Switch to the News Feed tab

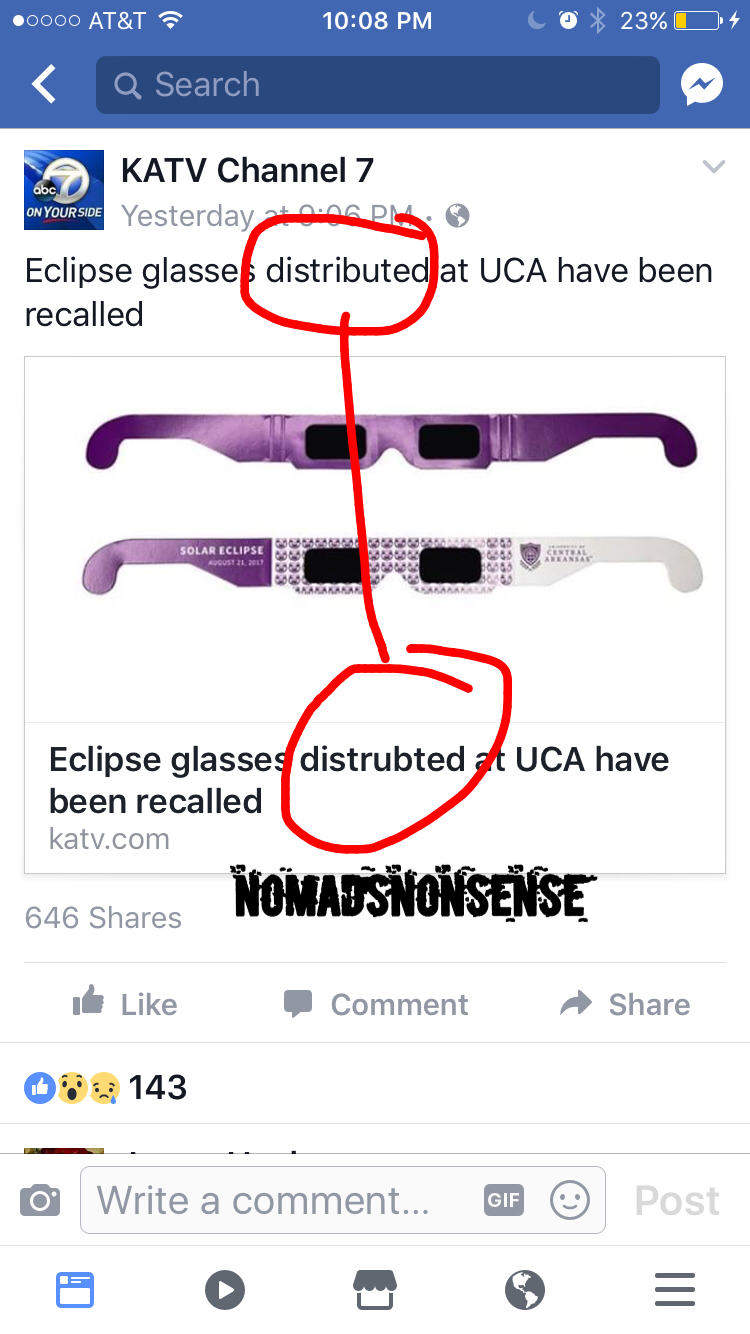pyautogui.click(x=75, y=1289)
